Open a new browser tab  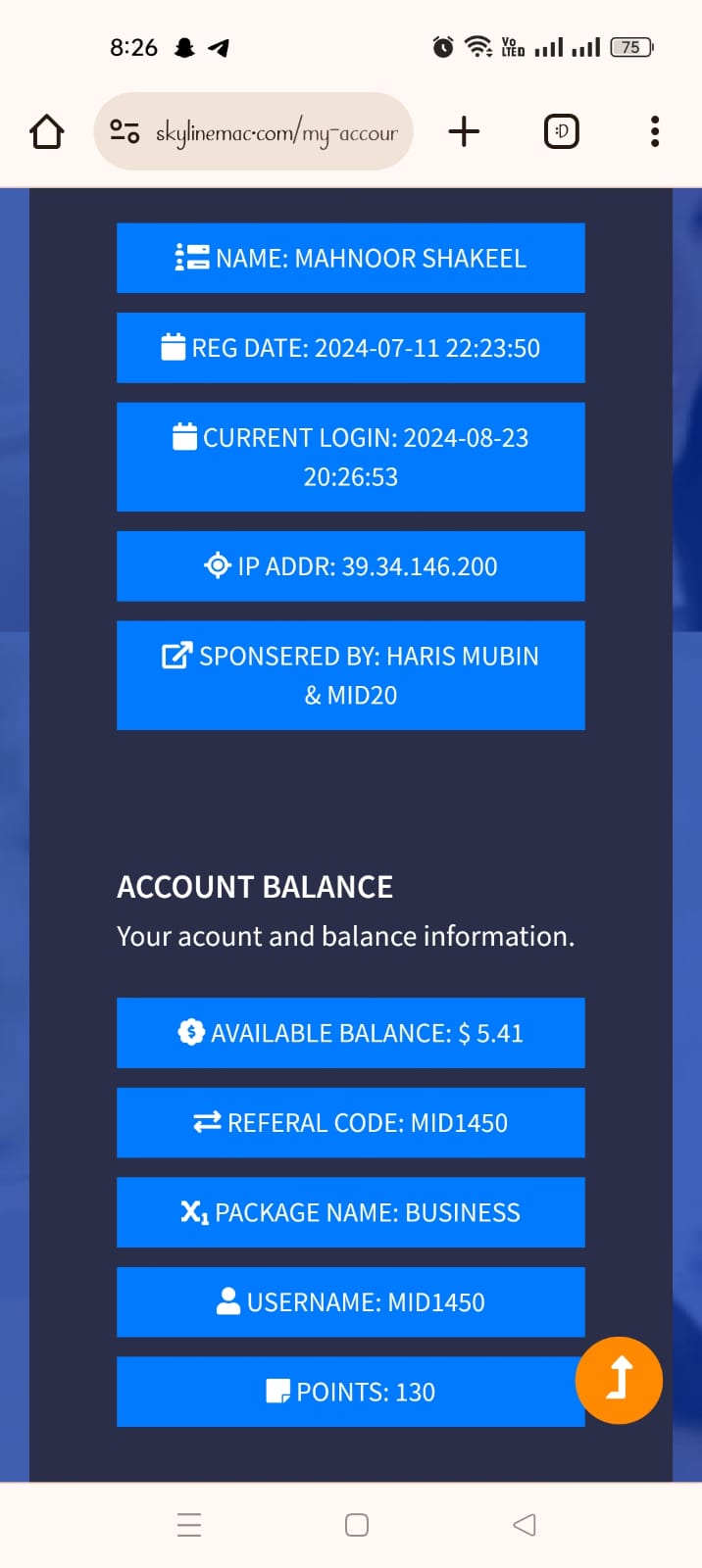click(464, 131)
